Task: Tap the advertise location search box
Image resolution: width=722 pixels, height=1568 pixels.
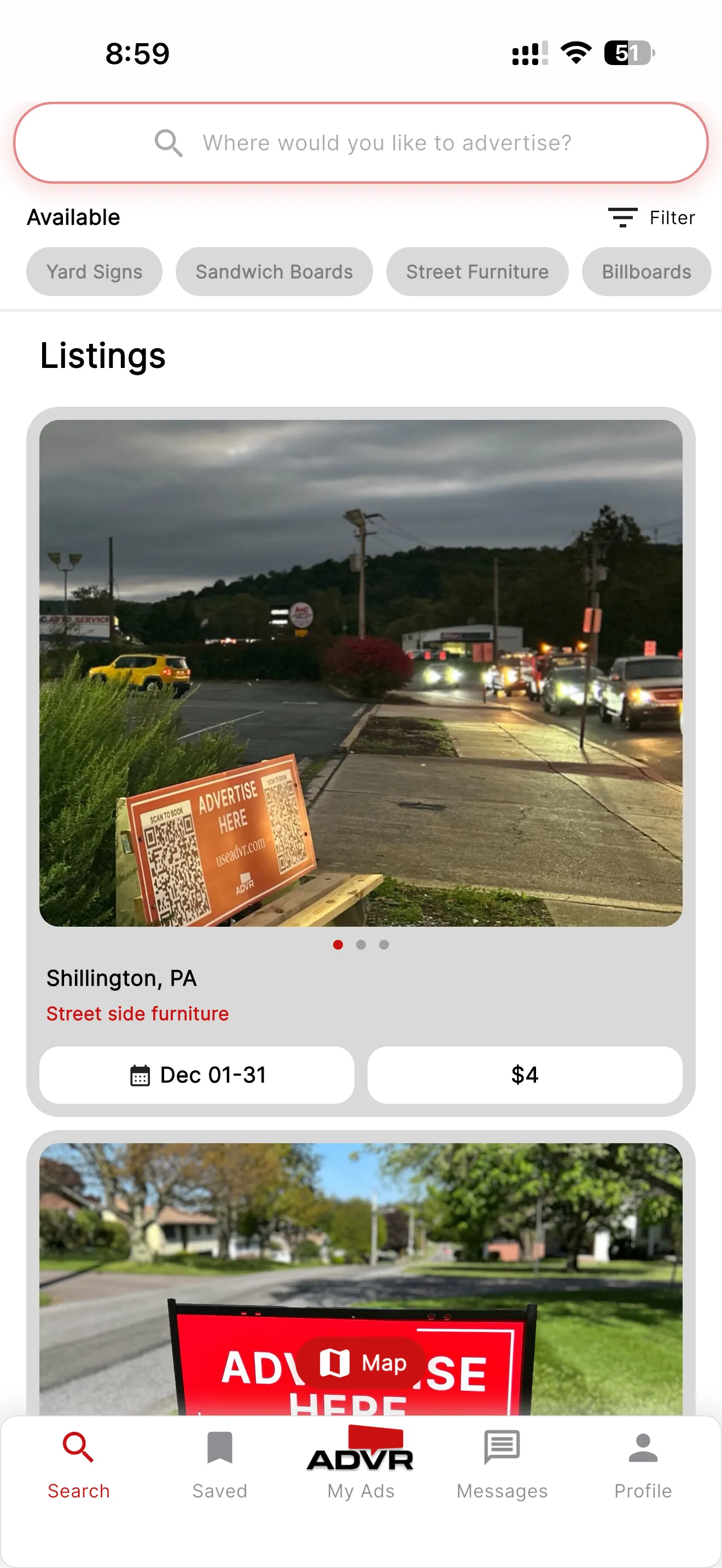Action: (360, 143)
